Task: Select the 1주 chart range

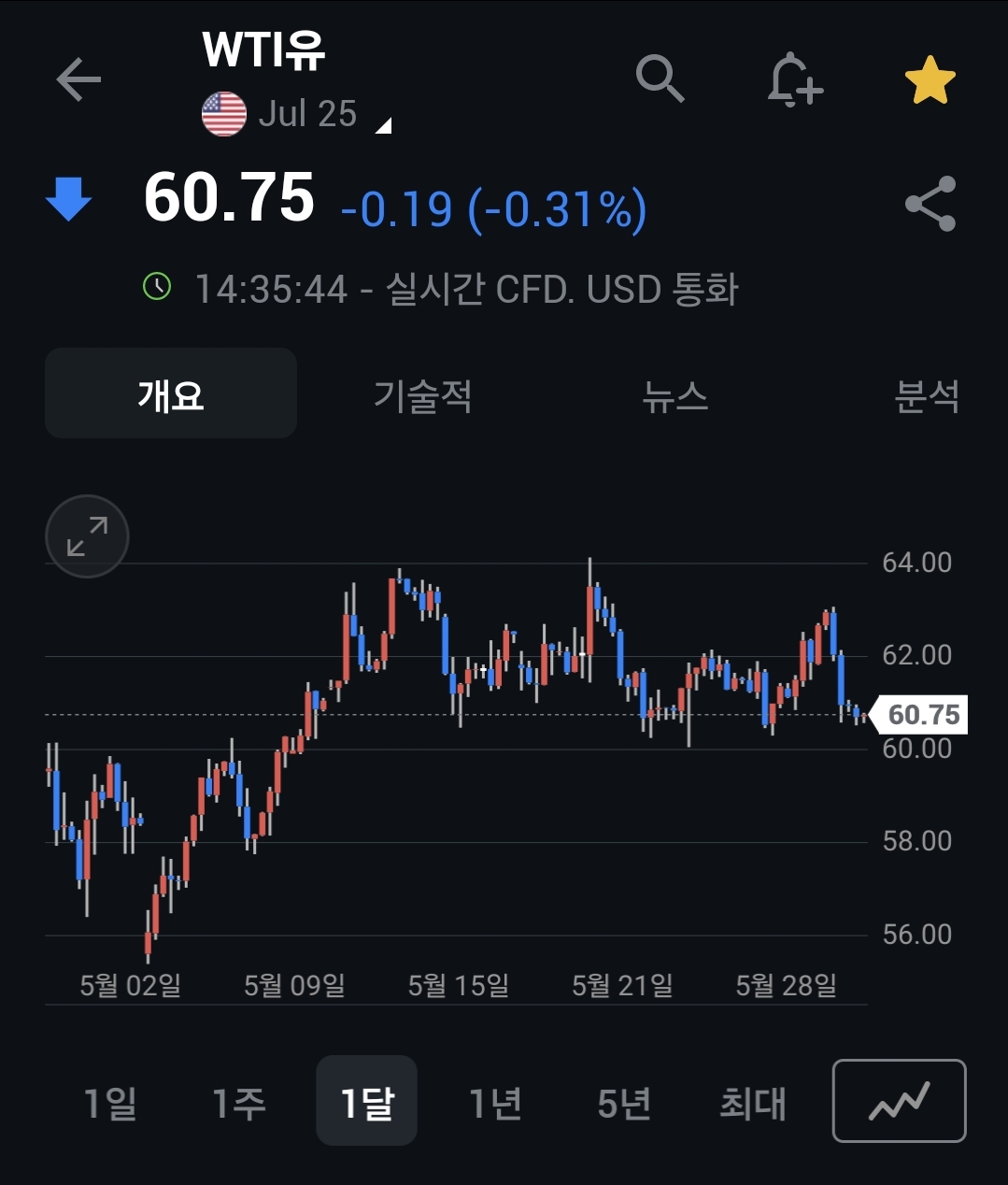Action: point(238,1103)
